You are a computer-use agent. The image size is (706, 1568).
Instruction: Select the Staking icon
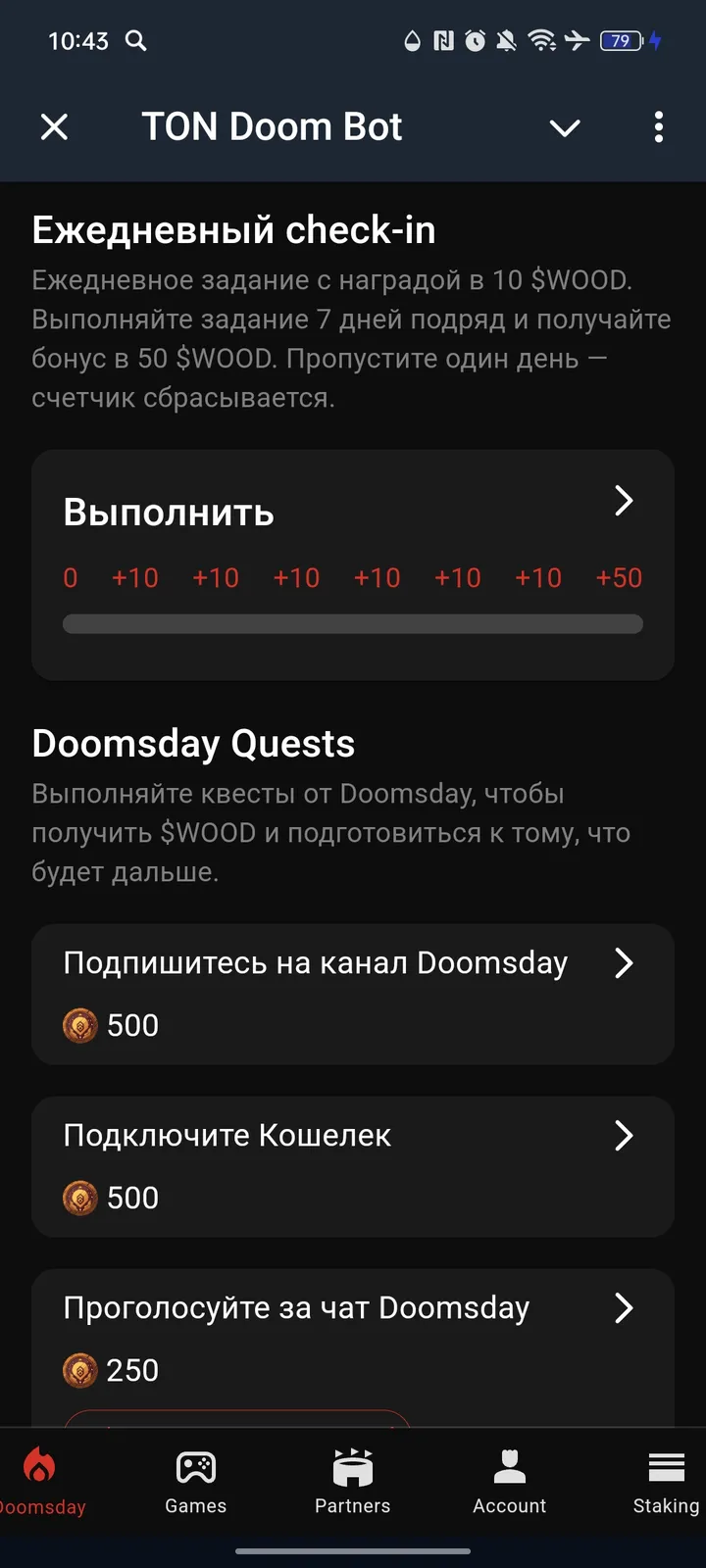coord(666,1467)
